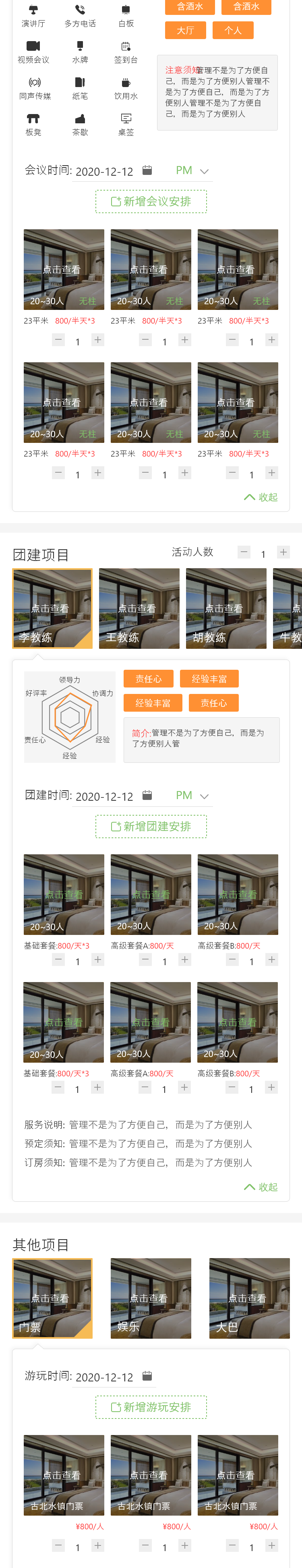View coach 王教练

pyautogui.click(x=139, y=608)
